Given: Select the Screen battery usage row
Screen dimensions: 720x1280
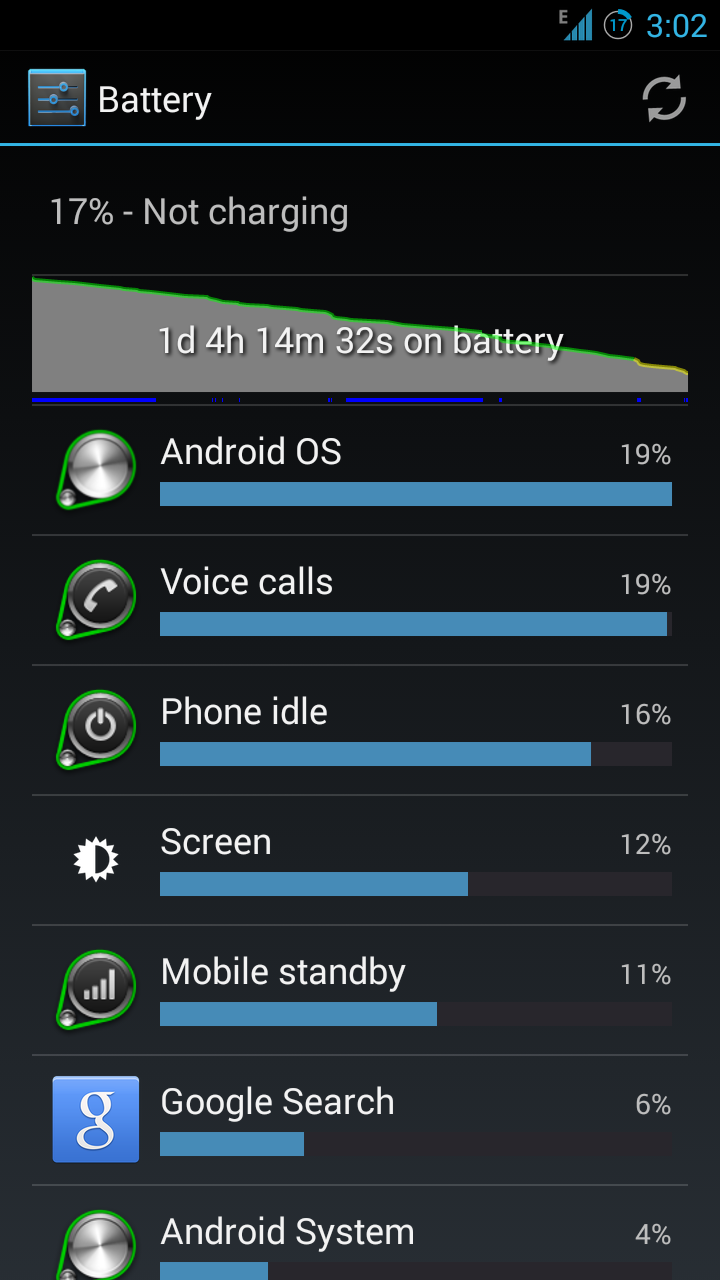Looking at the screenshot, I should click(x=360, y=860).
